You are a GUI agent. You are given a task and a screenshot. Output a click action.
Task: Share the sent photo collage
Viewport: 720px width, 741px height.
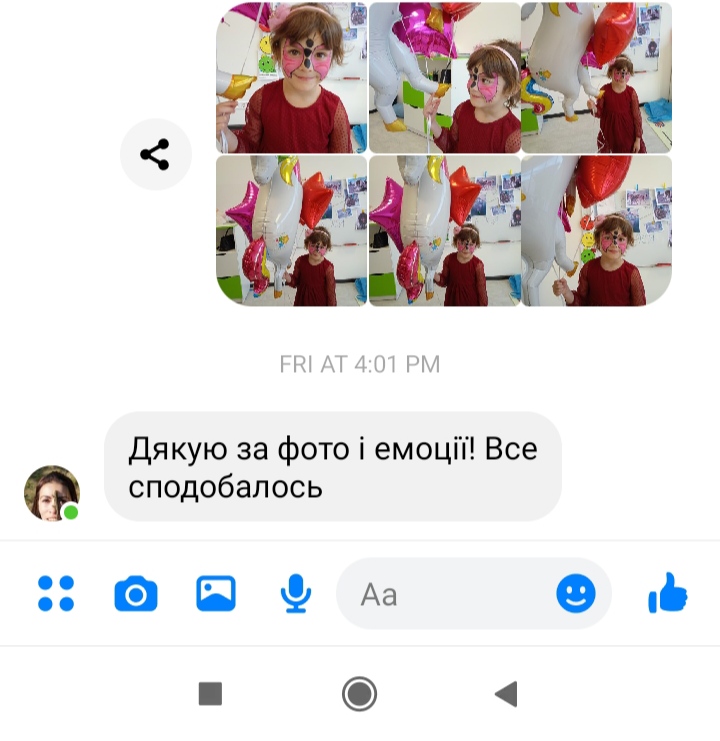[x=155, y=154]
